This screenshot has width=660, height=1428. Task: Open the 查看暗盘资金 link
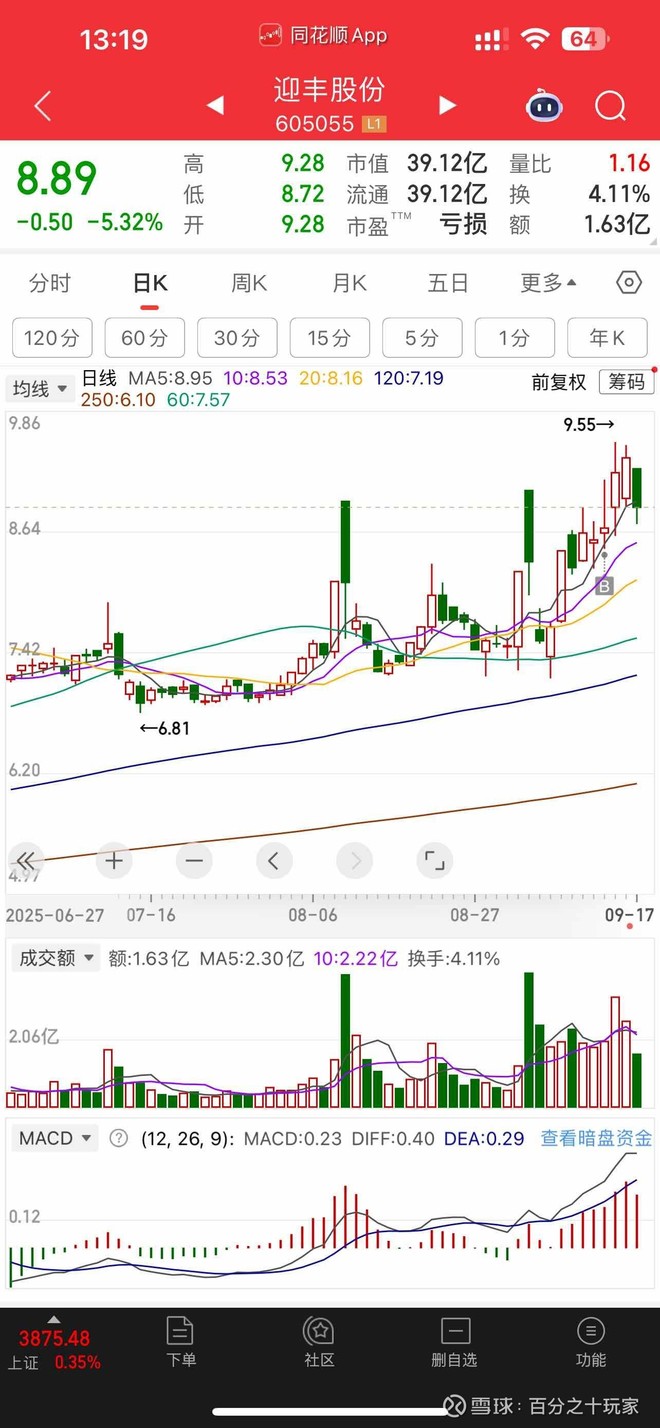[x=596, y=1138]
